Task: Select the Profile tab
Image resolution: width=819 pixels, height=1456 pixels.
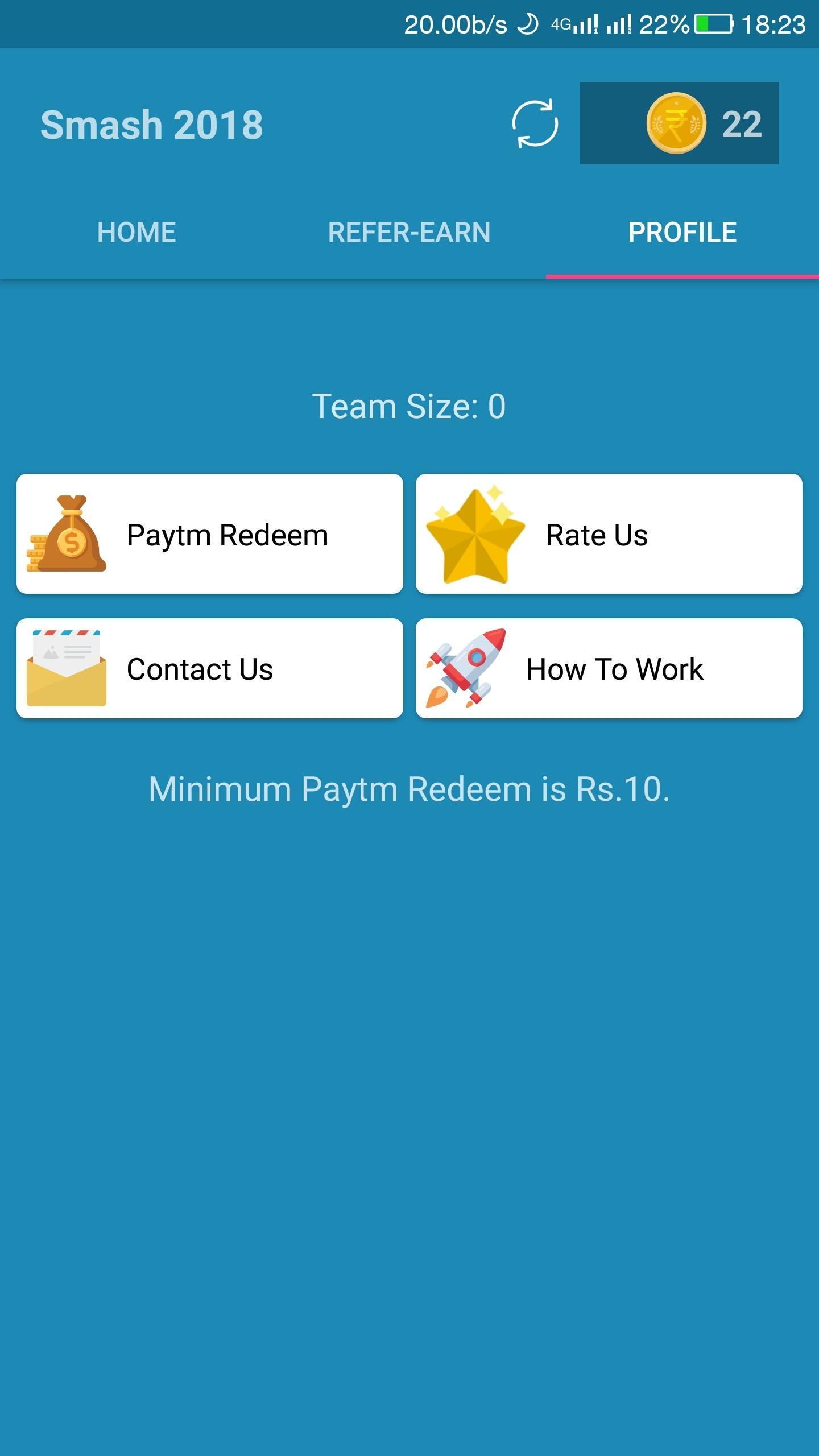Action: (682, 232)
